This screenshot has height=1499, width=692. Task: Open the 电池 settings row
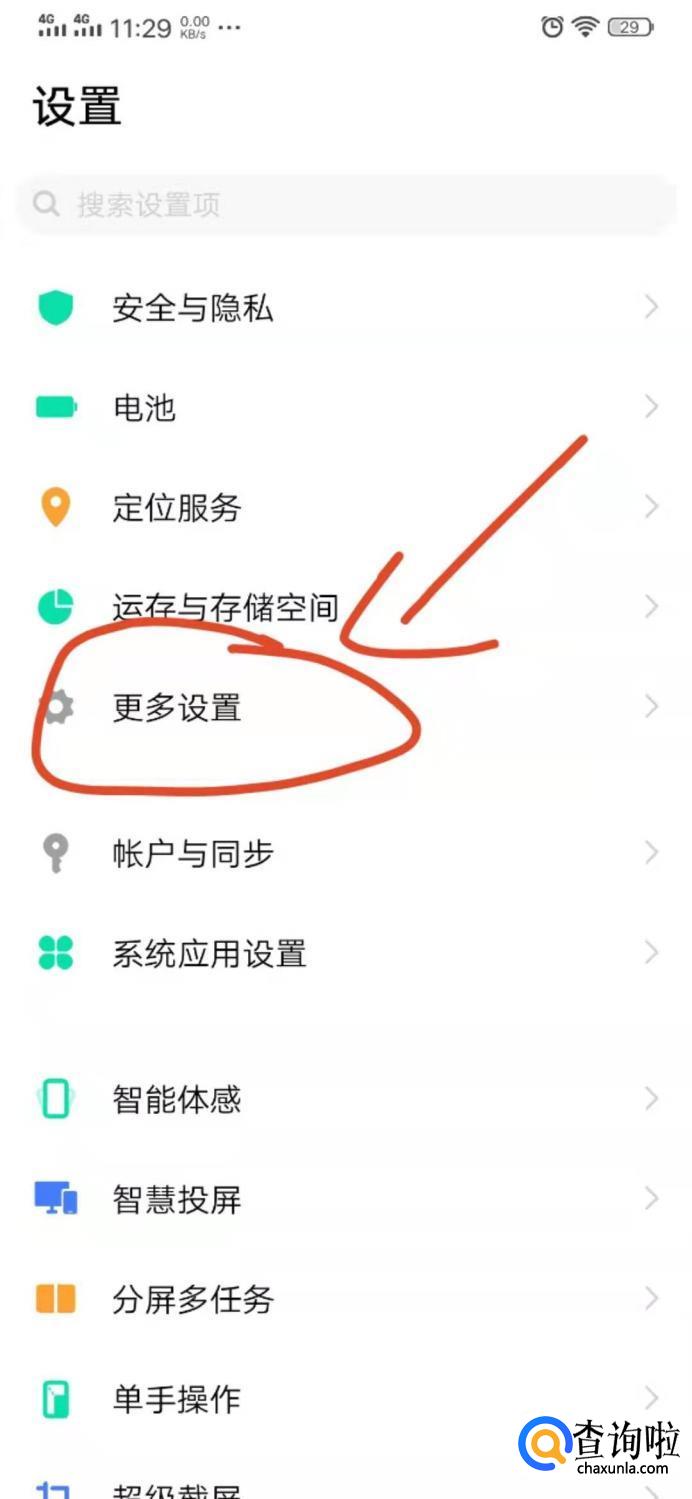(x=346, y=408)
